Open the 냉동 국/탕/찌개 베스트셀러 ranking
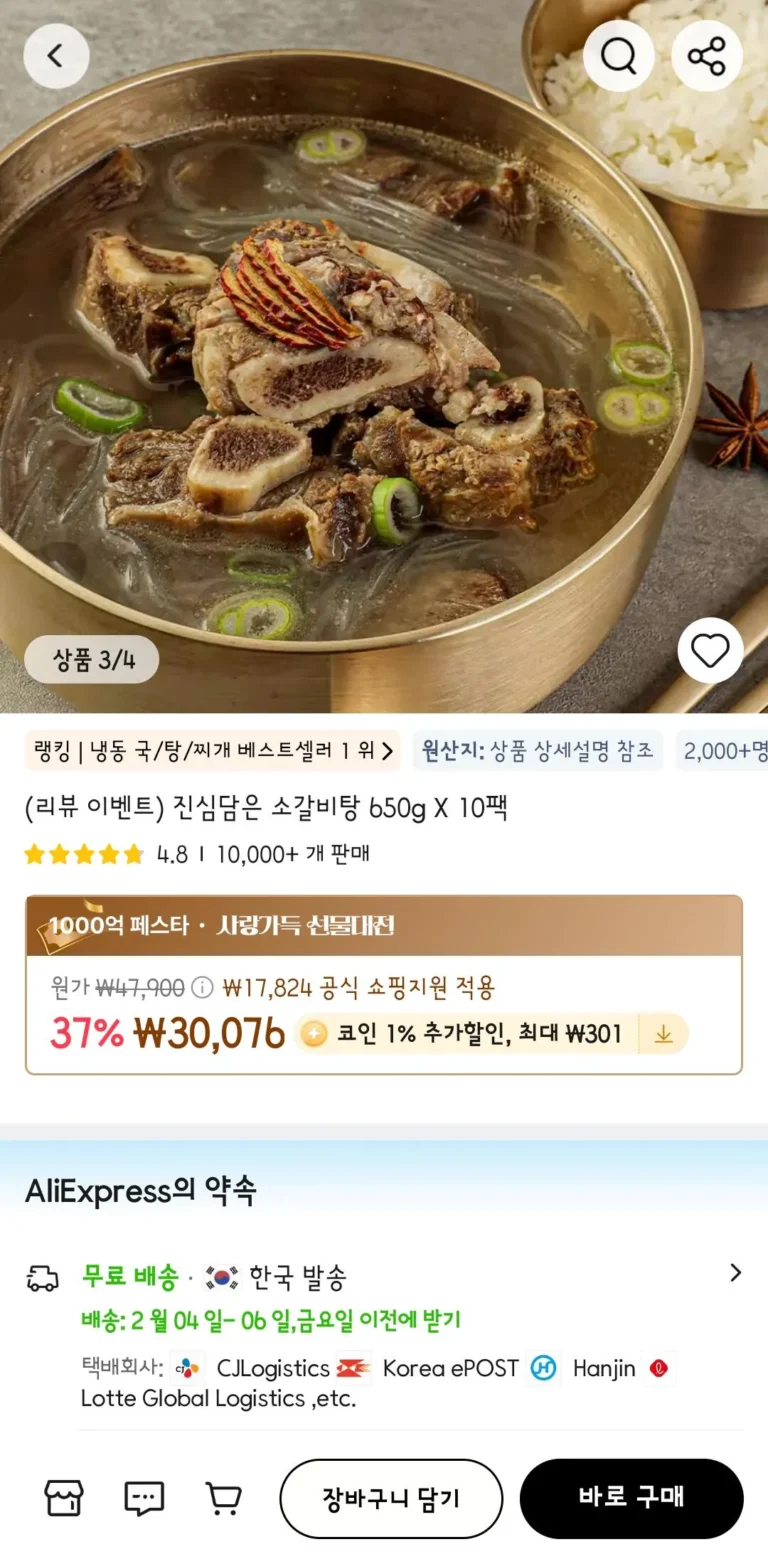Viewport: 768px width, 1559px height. [212, 751]
